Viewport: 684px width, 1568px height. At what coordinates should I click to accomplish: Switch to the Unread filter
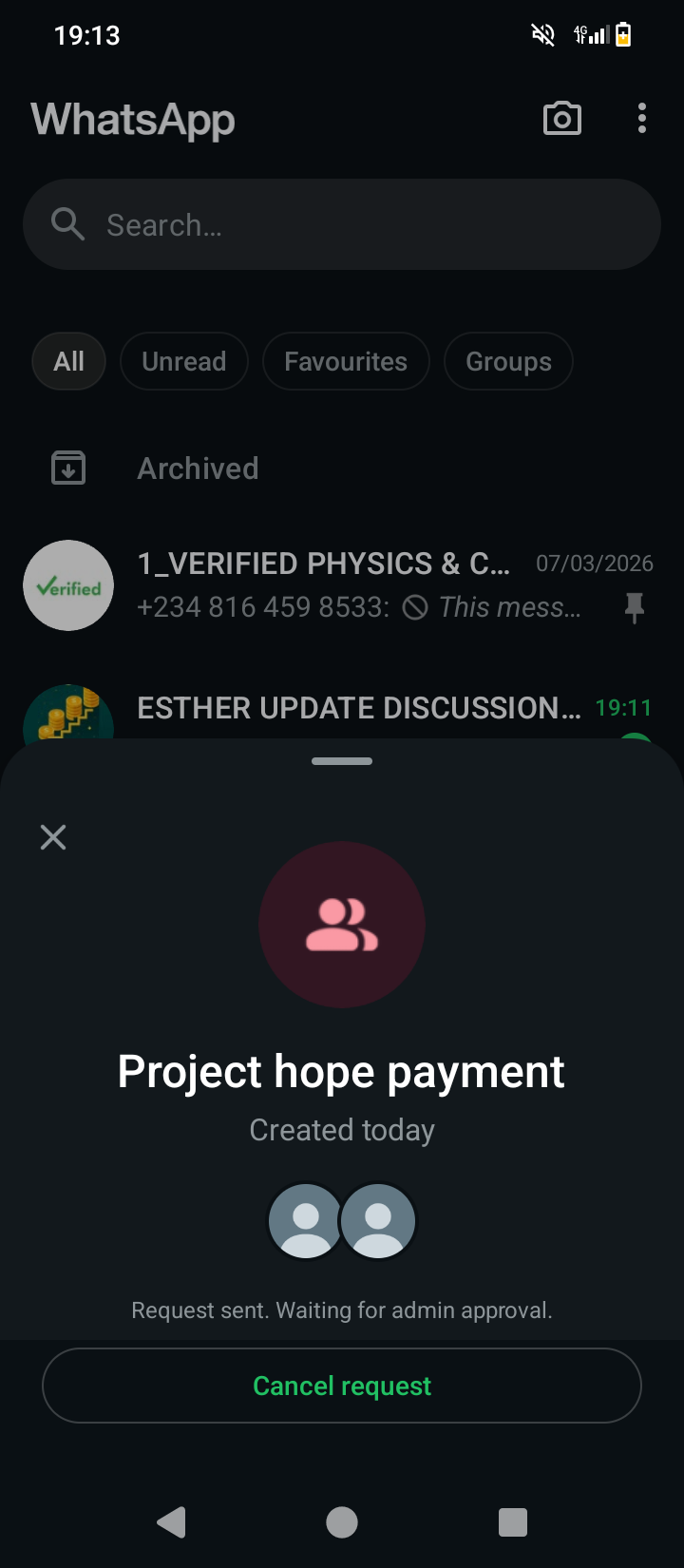[184, 362]
